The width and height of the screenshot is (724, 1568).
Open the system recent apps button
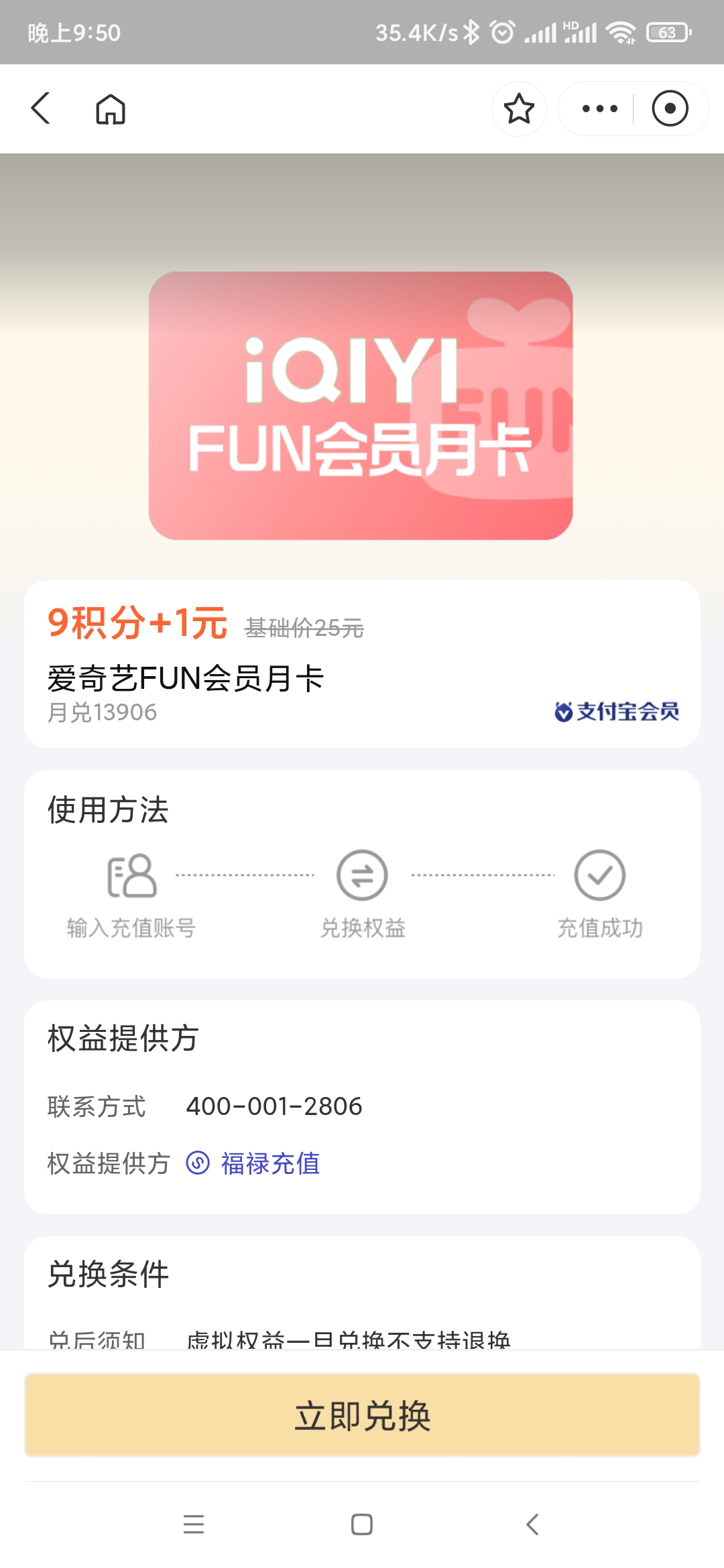point(194,1524)
